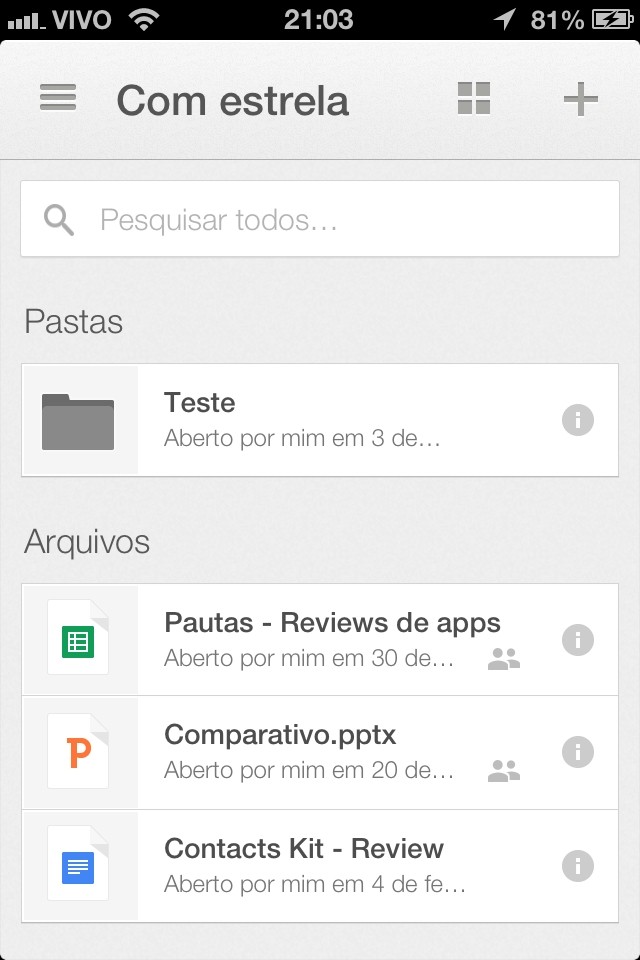View details of Pautas - Reviews de apps

(x=578, y=640)
